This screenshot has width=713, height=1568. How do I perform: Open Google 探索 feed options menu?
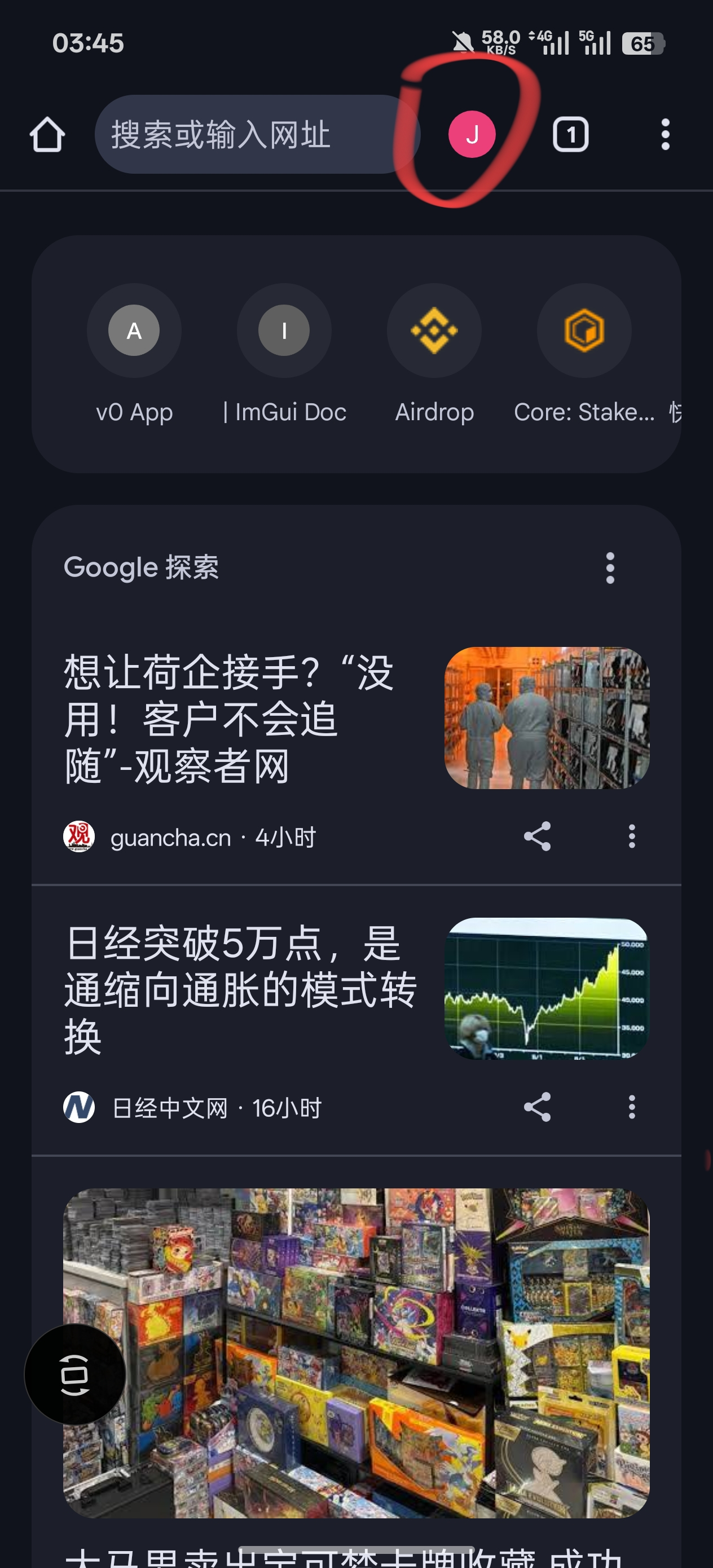(610, 568)
